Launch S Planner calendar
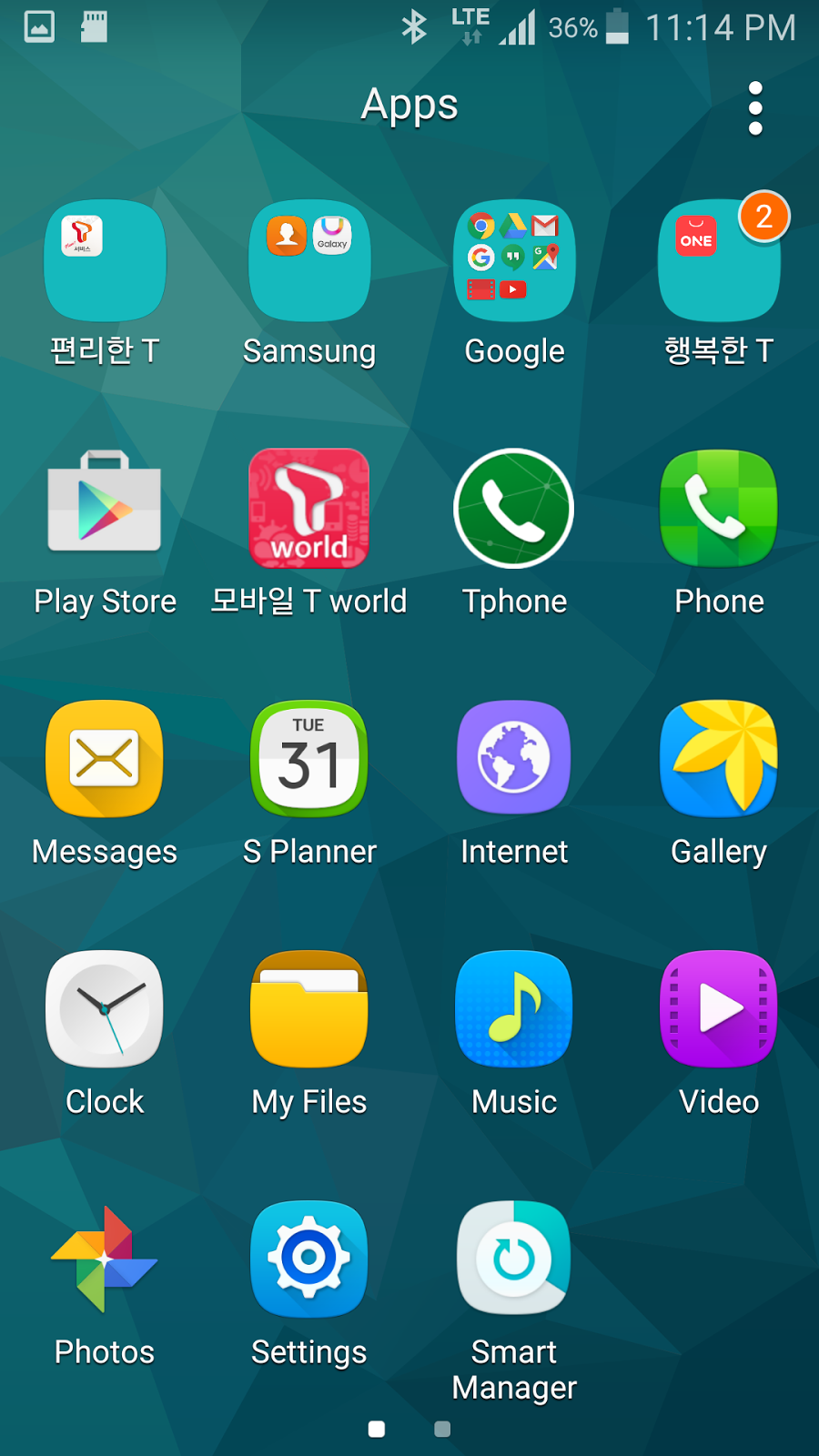The height and width of the screenshot is (1456, 819). tap(309, 759)
